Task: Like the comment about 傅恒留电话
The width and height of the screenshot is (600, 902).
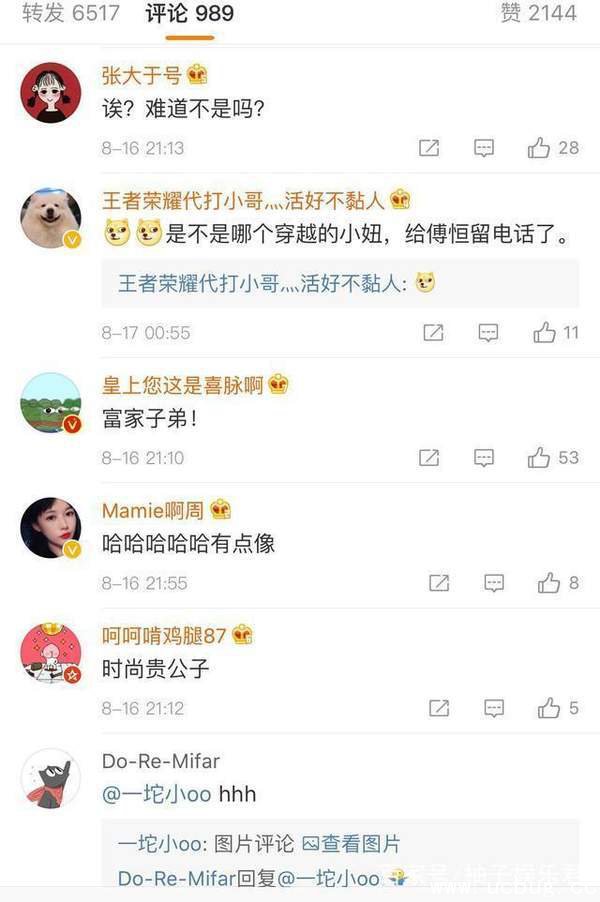Action: pyautogui.click(x=545, y=332)
